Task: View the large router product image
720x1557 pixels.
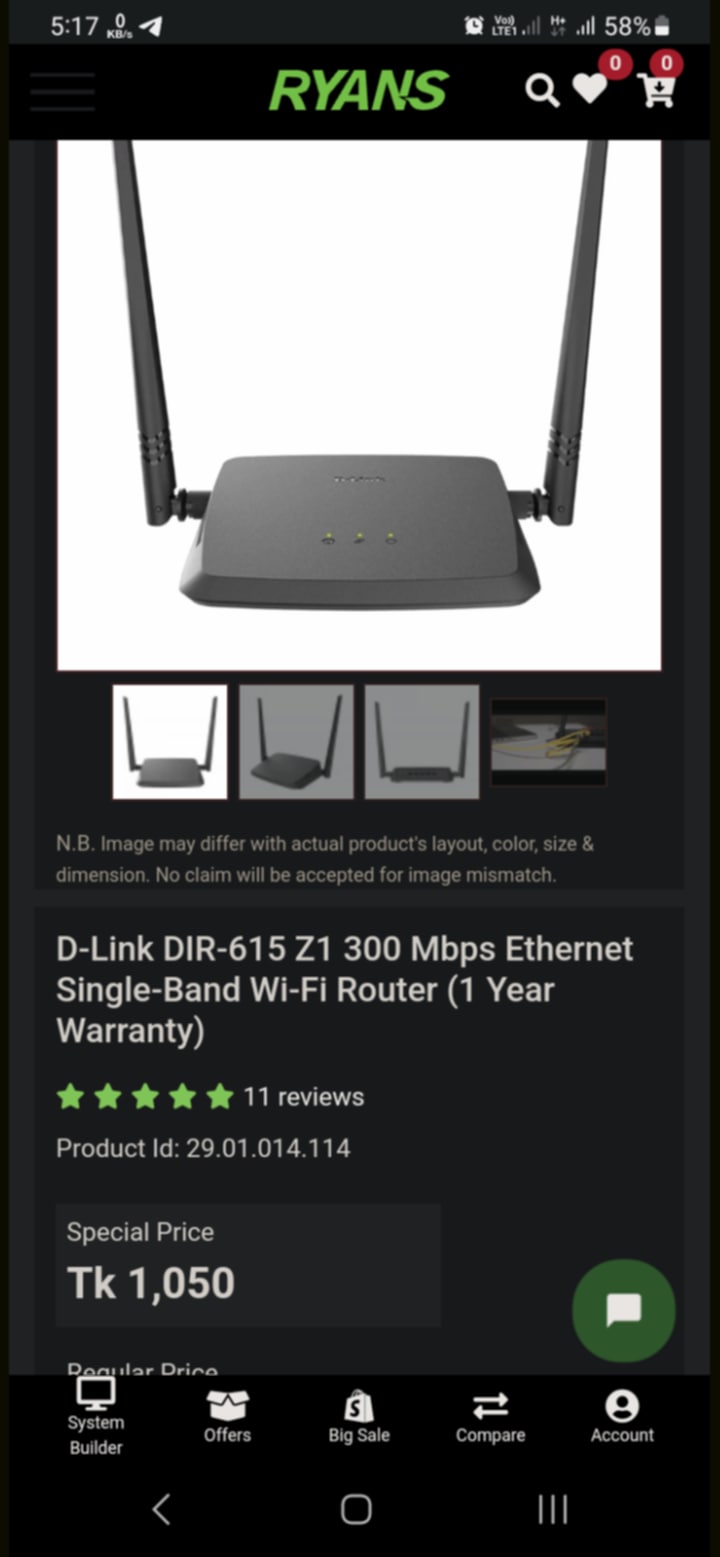Action: (x=359, y=404)
